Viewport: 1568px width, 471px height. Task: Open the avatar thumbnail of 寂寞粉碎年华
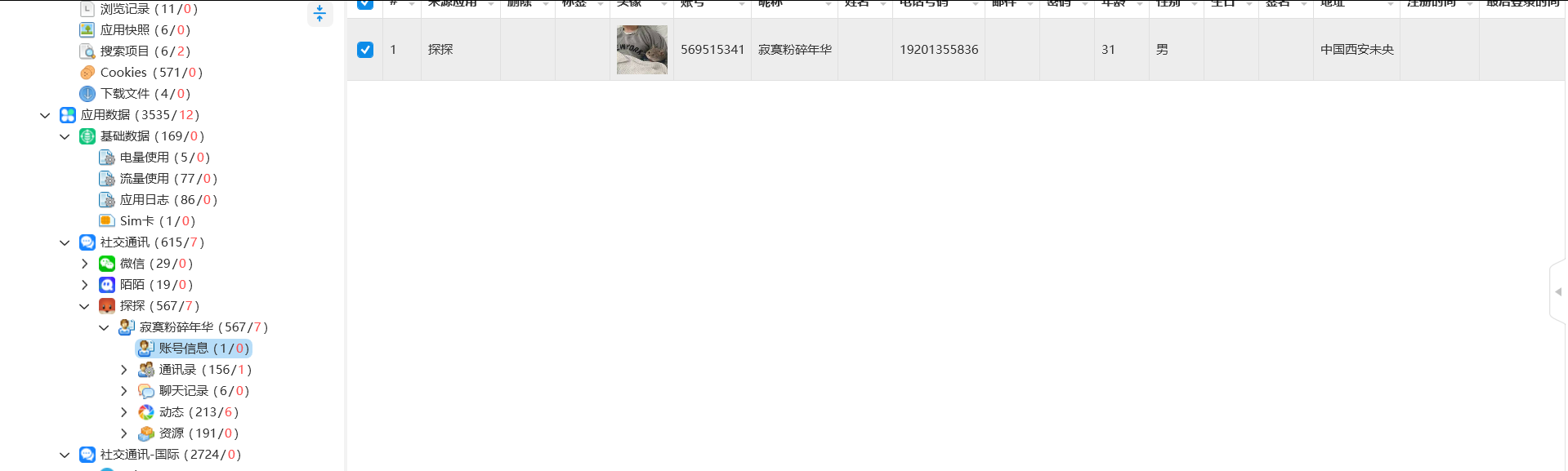click(641, 50)
